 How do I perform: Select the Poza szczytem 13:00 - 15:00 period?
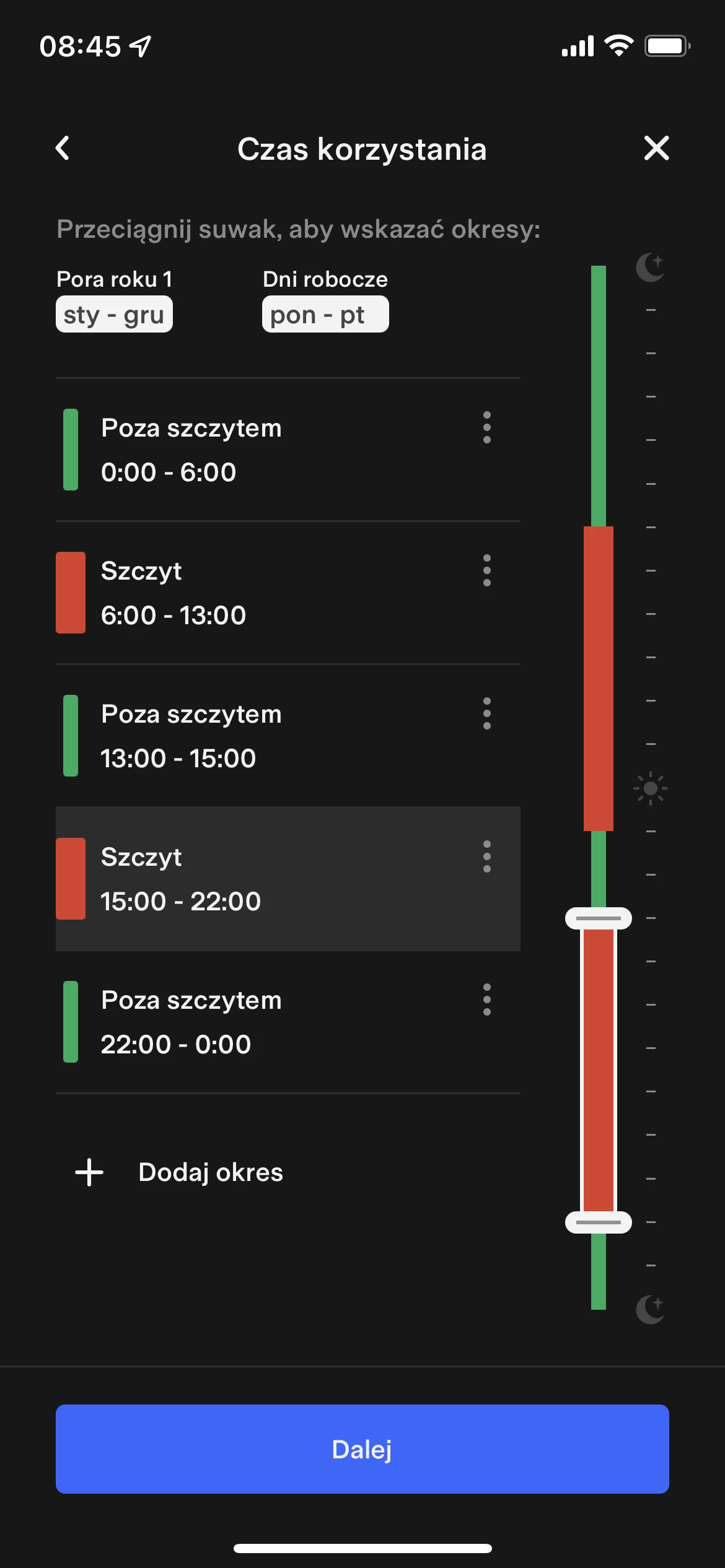288,736
